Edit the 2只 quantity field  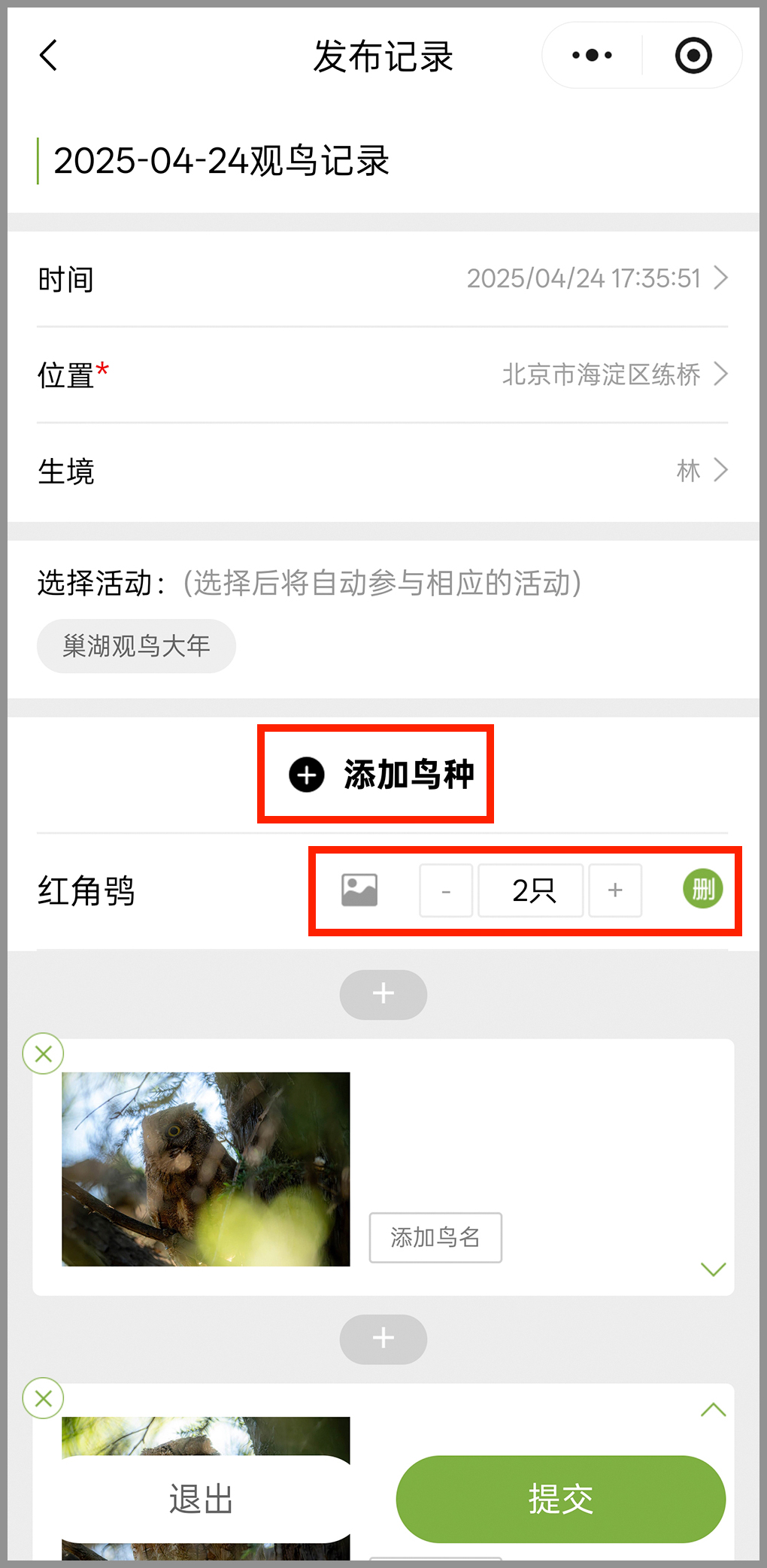click(x=531, y=891)
